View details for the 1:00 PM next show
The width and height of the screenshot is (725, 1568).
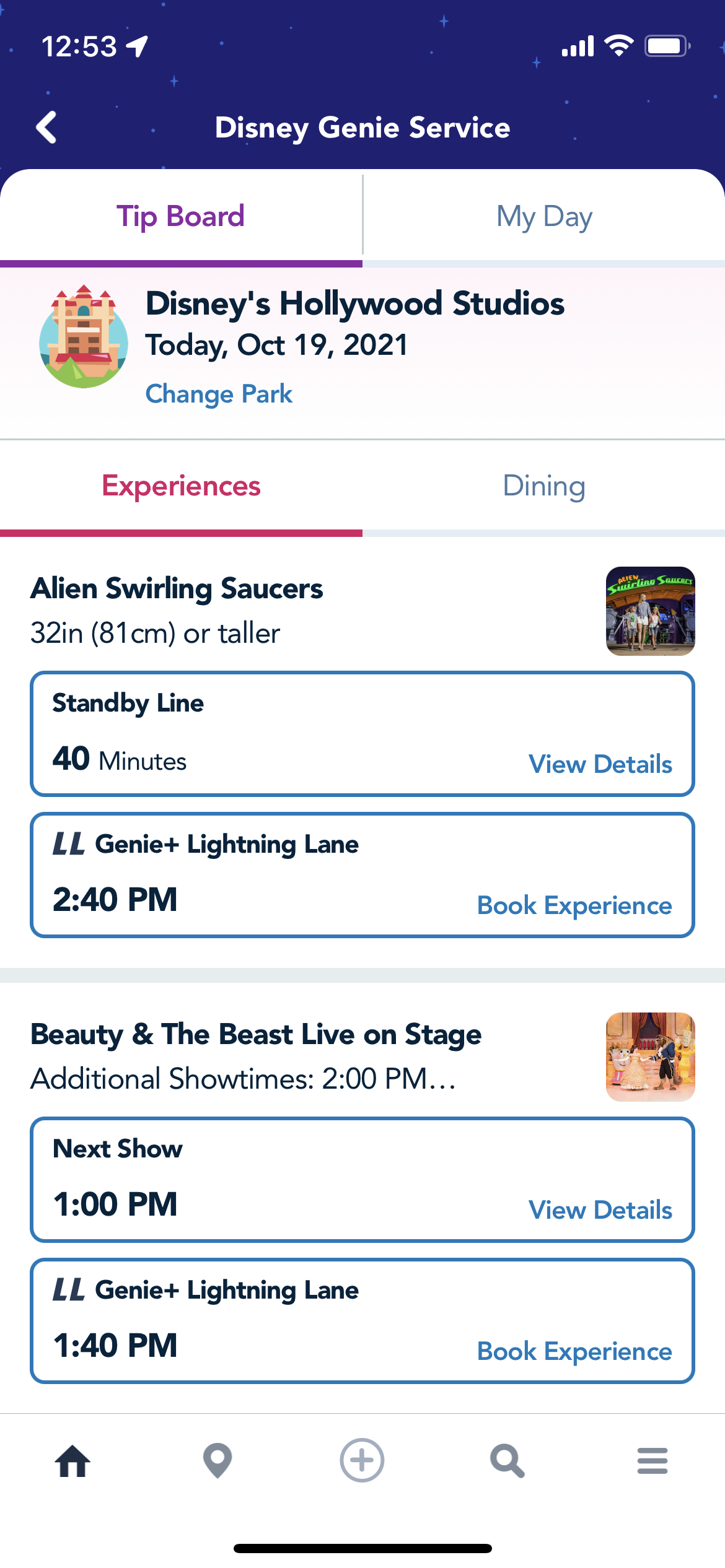point(600,1210)
